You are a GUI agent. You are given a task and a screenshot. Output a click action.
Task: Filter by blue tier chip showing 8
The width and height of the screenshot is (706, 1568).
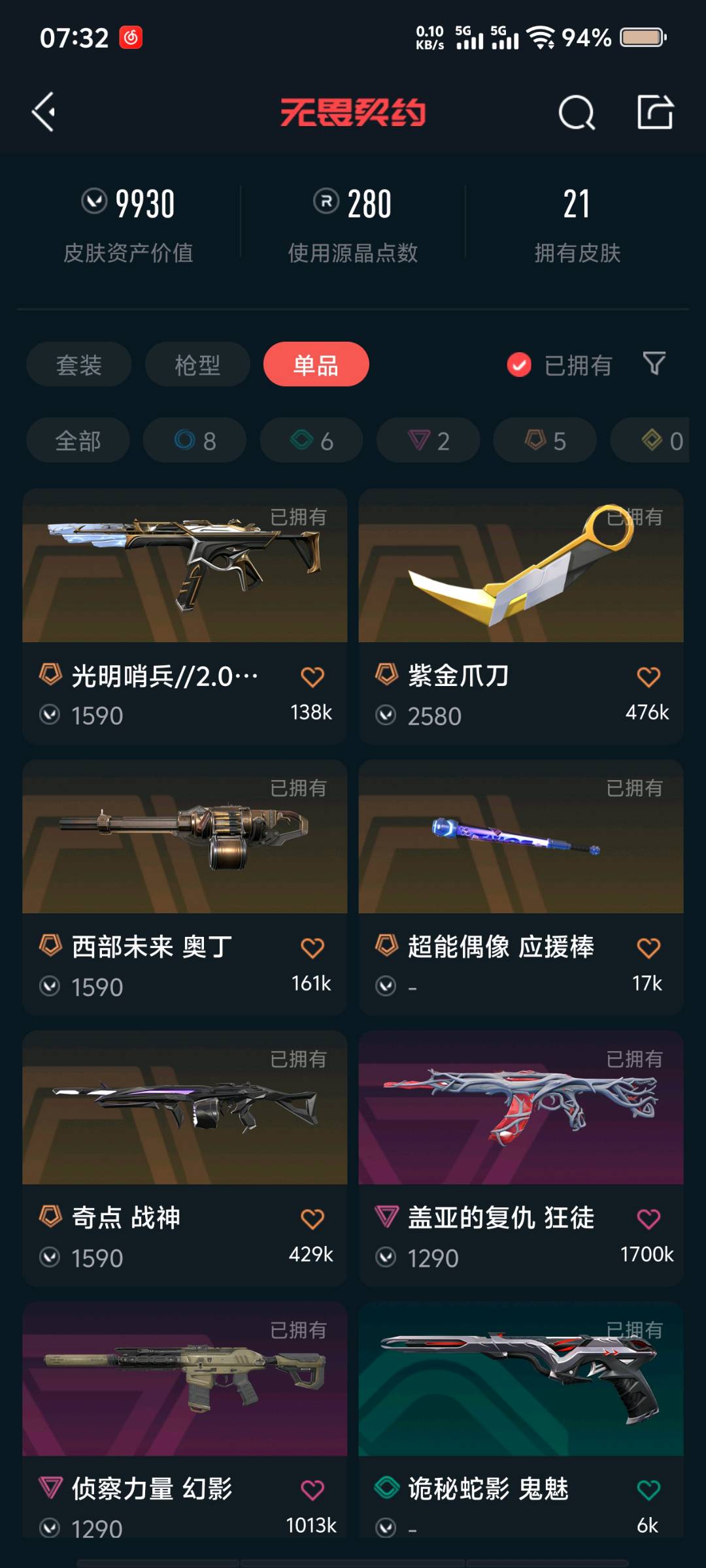195,440
